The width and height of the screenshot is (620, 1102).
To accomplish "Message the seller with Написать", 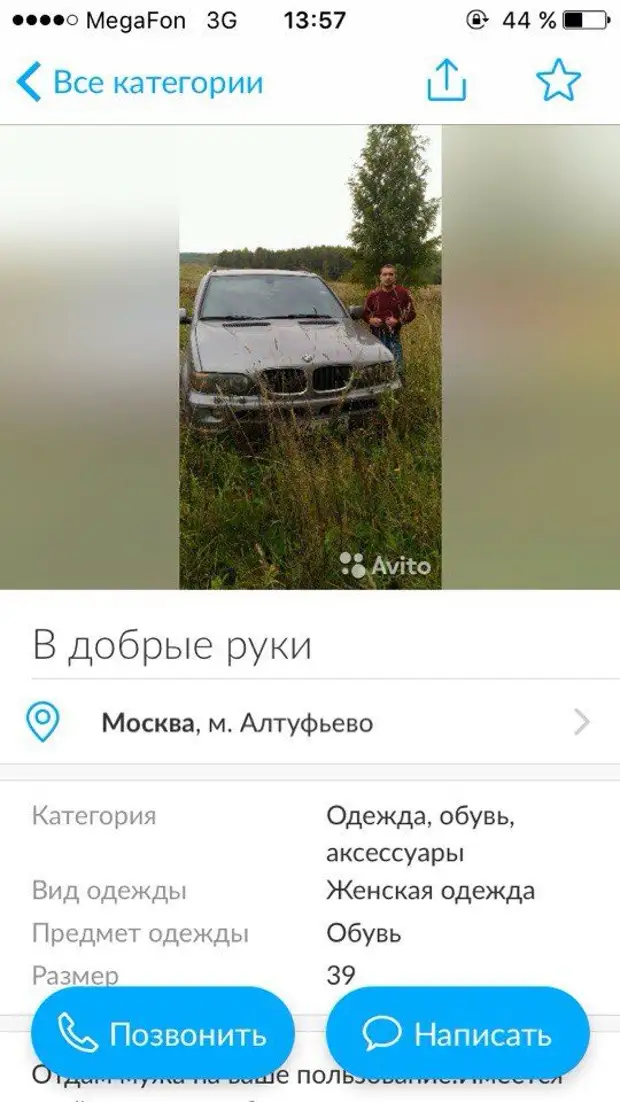I will pyautogui.click(x=457, y=1034).
